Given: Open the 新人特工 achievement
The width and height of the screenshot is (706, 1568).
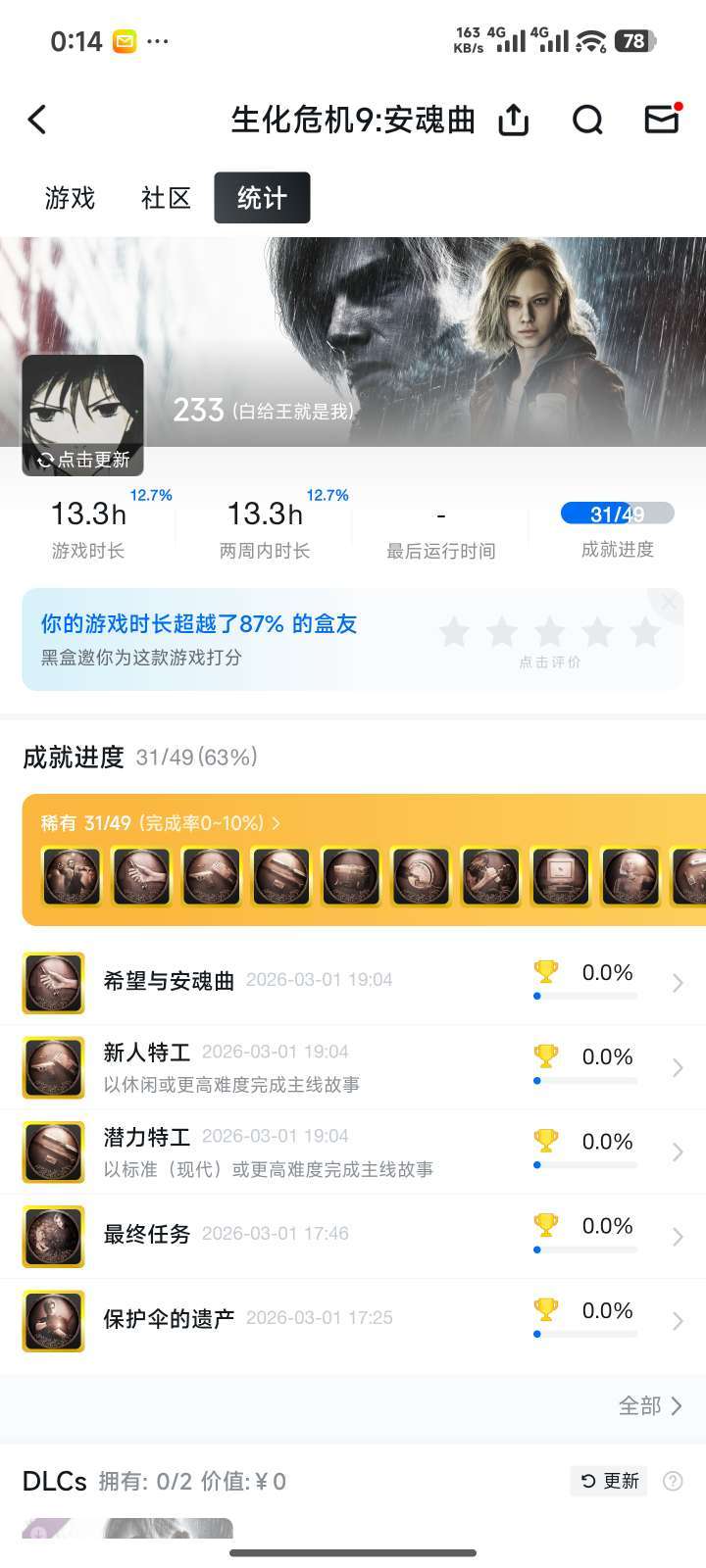Looking at the screenshot, I should (353, 1067).
